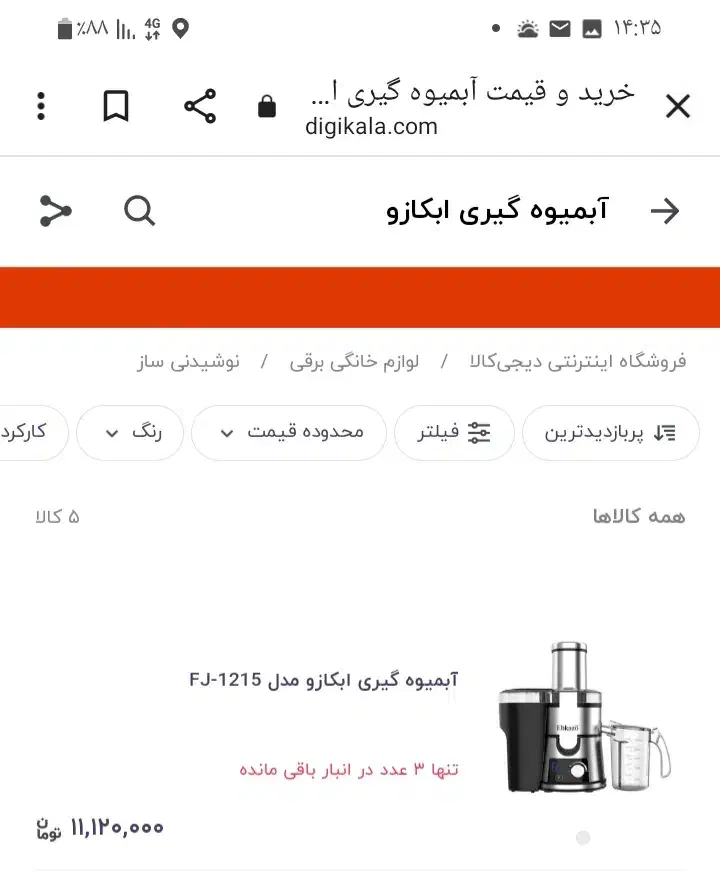
Task: Expand the محدوده قیمت price range dropdown
Action: pyautogui.click(x=288, y=432)
